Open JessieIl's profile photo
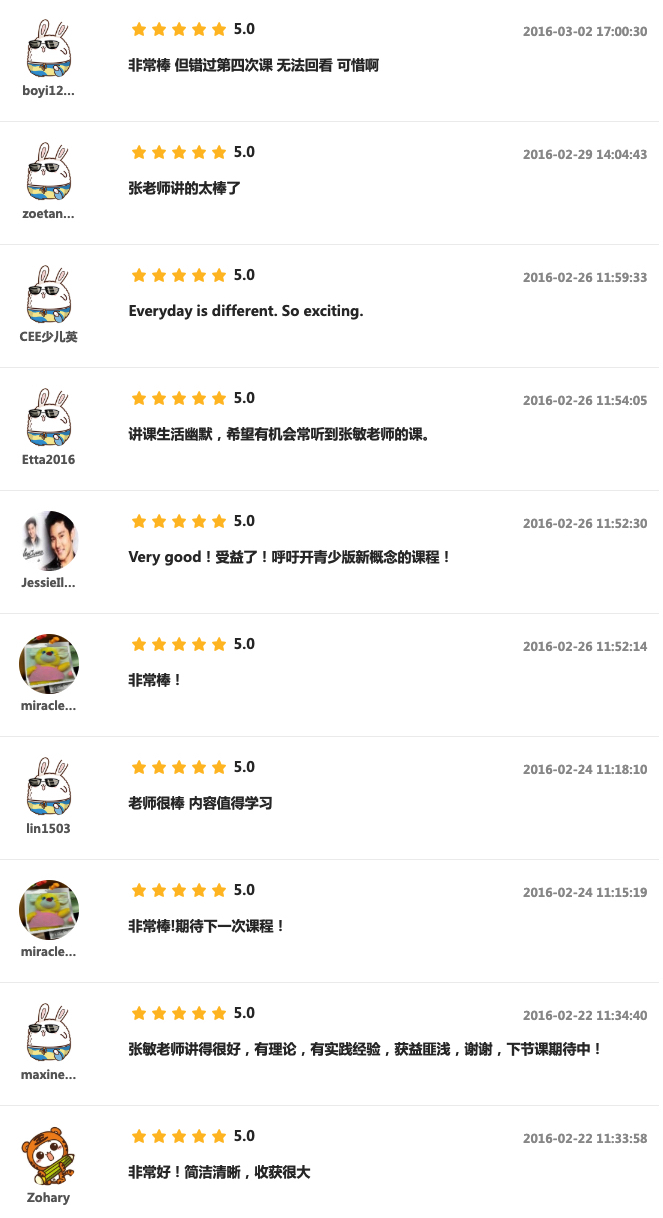This screenshot has height=1218, width=663. coord(49,540)
